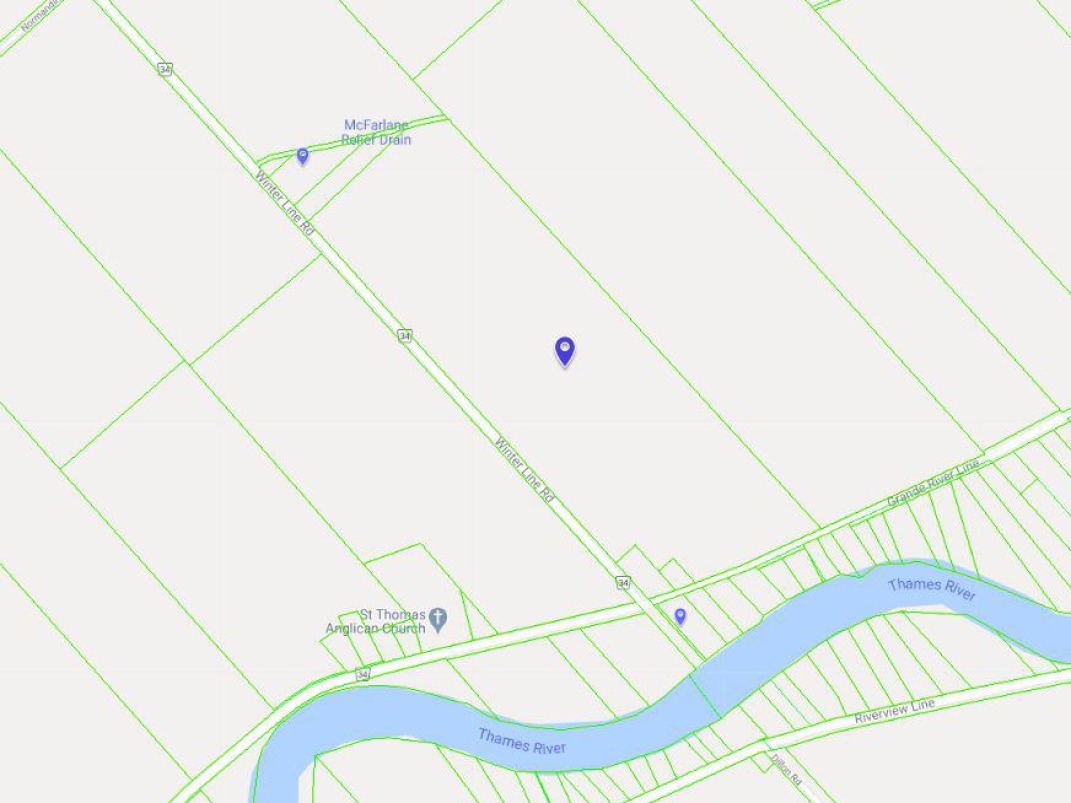Tap the small pin near Grande River Line
The width and height of the screenshot is (1071, 803).
point(680,616)
